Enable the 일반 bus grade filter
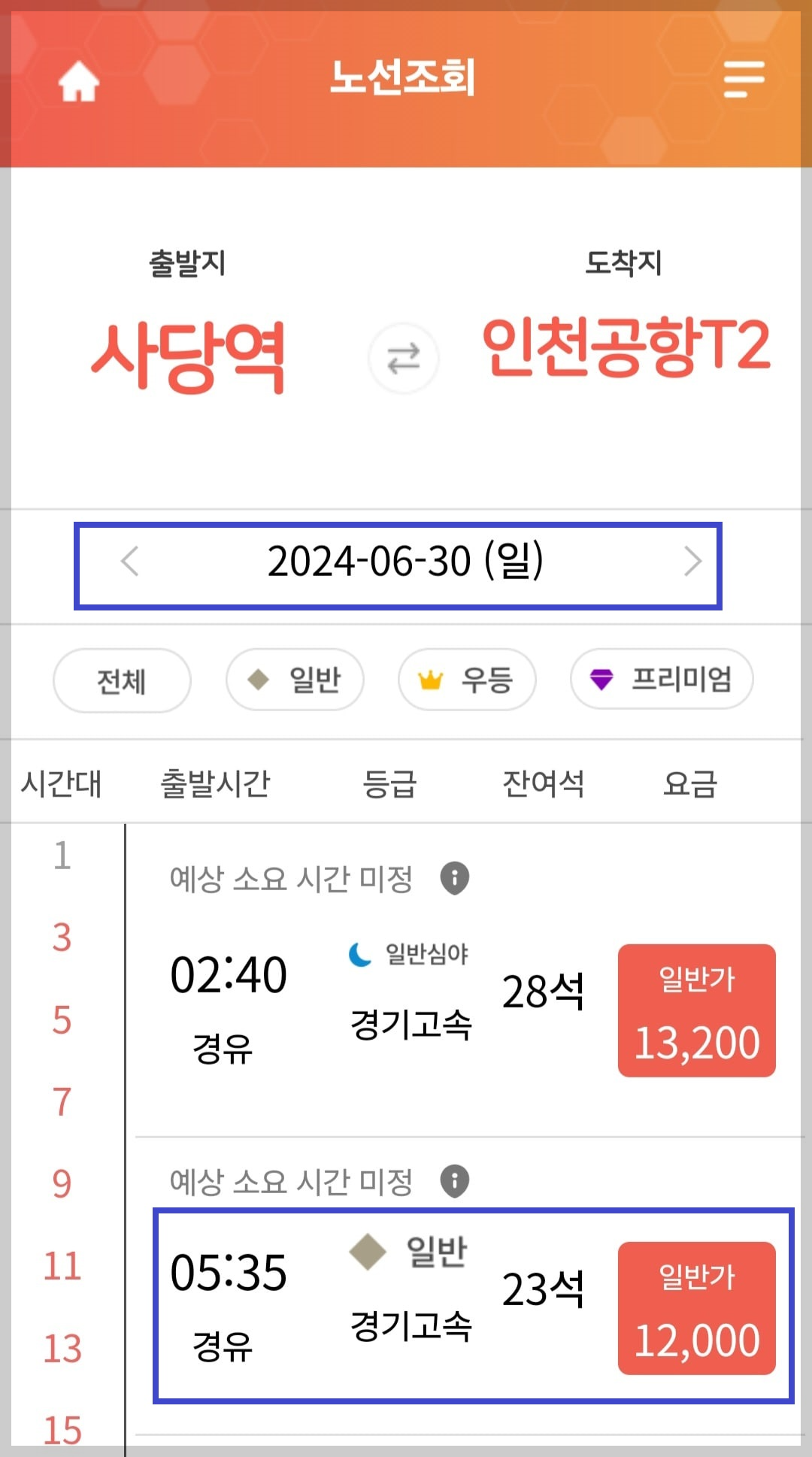Image resolution: width=812 pixels, height=1457 pixels. click(294, 679)
